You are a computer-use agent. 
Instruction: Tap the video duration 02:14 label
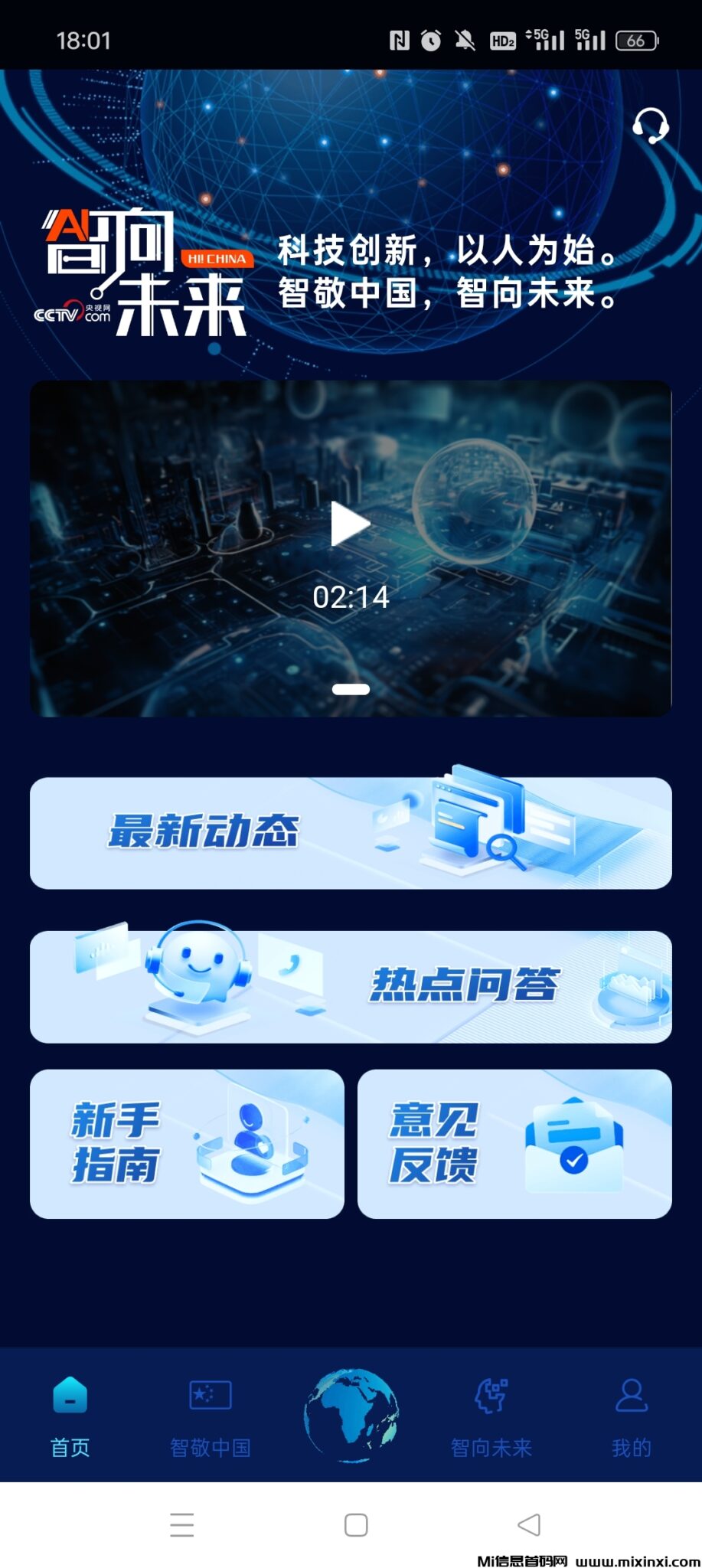click(x=351, y=599)
